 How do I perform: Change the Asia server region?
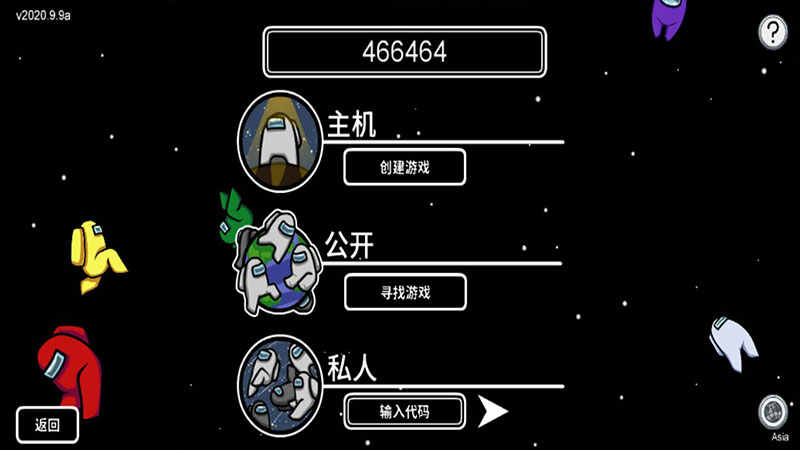772,413
